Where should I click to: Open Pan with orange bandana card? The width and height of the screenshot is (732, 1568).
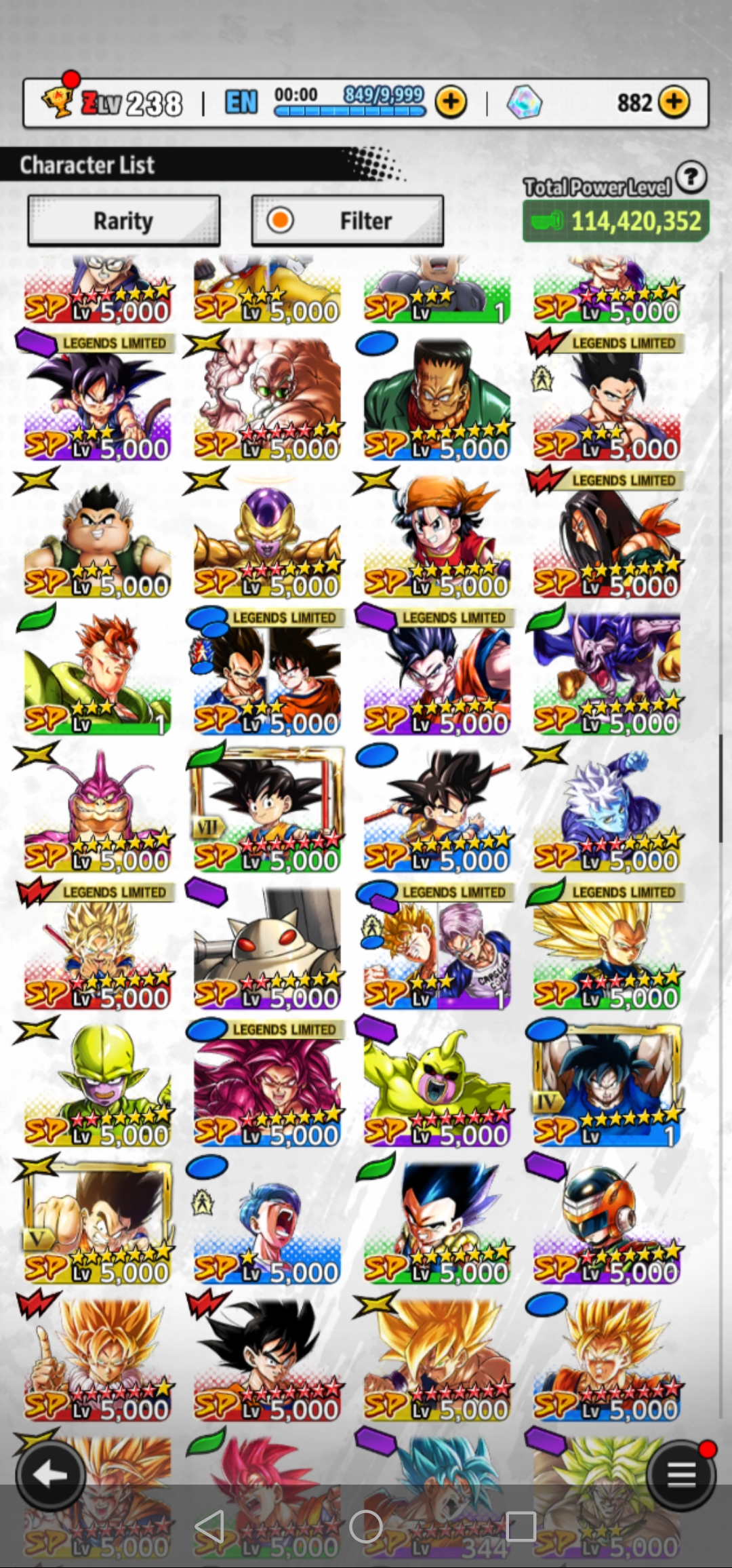pyautogui.click(x=437, y=536)
